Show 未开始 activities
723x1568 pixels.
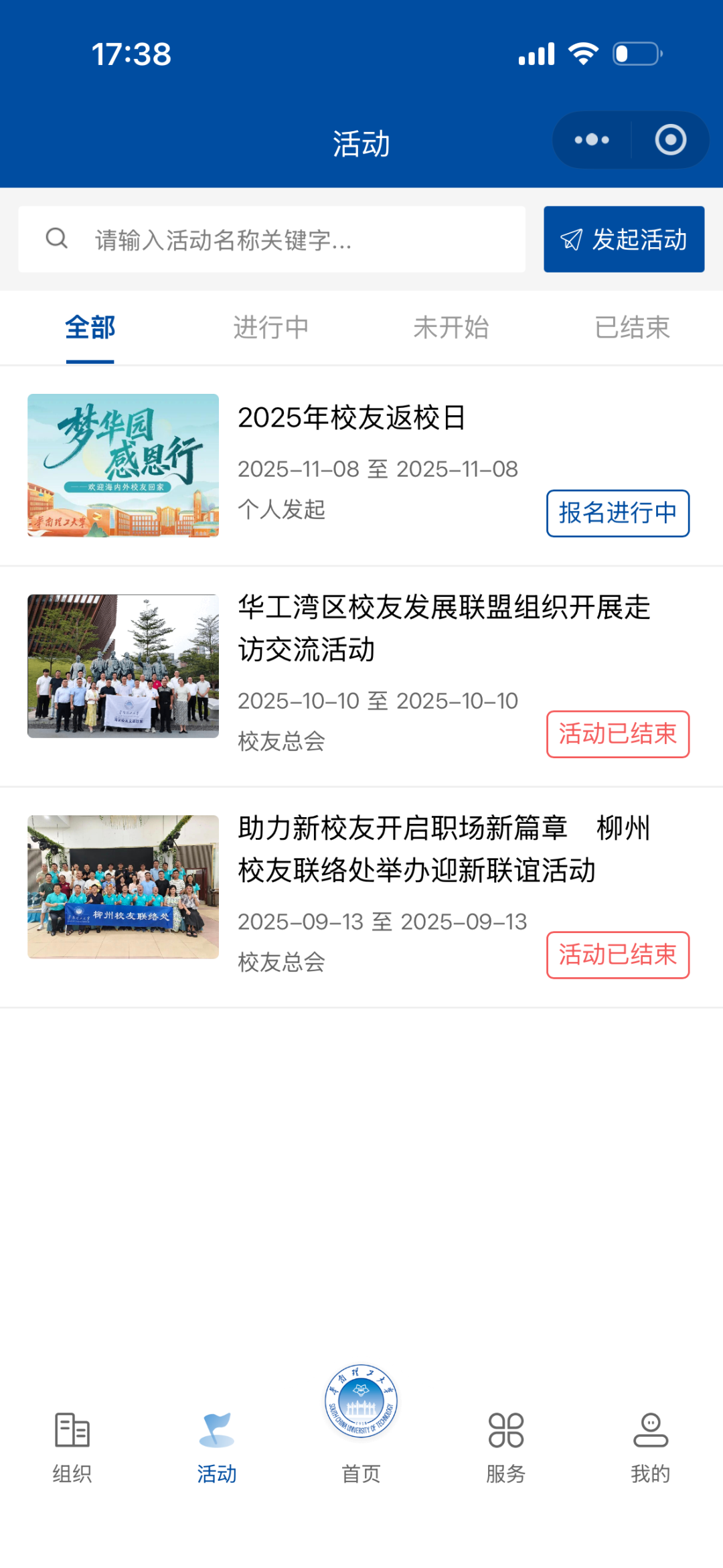point(451,328)
